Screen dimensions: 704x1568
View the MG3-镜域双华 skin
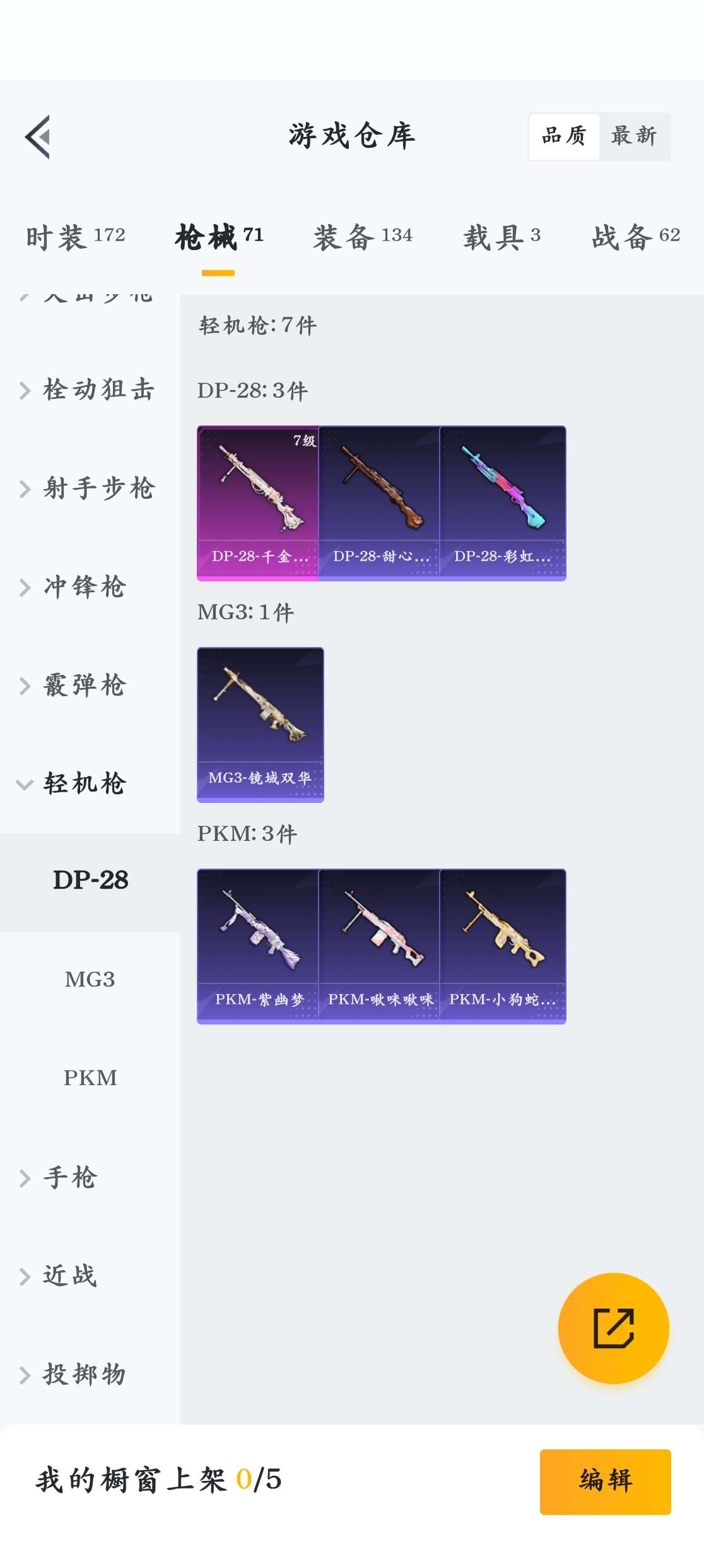tap(260, 725)
